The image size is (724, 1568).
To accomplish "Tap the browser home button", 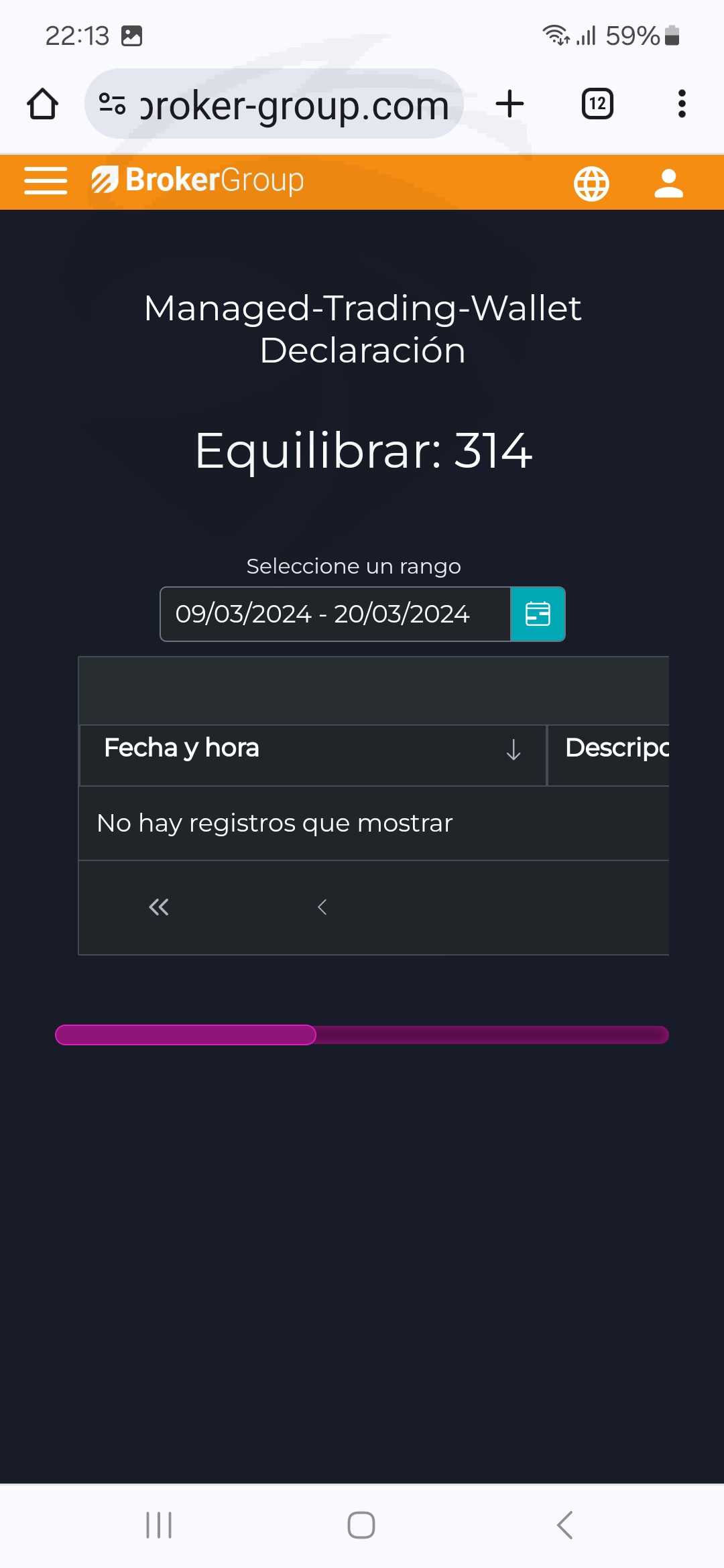I will (x=42, y=104).
